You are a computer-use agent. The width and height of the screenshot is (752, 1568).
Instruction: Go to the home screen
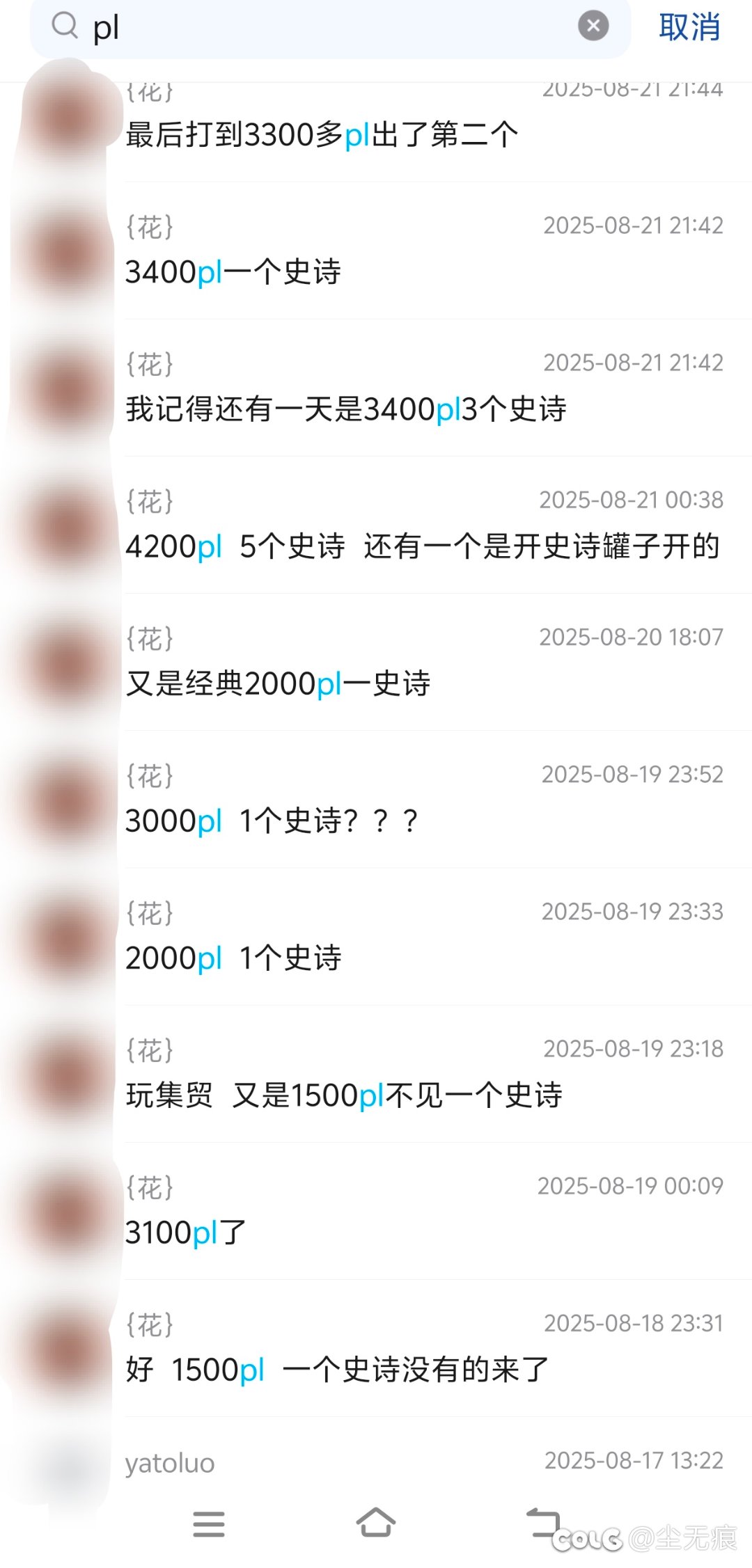(x=376, y=1523)
